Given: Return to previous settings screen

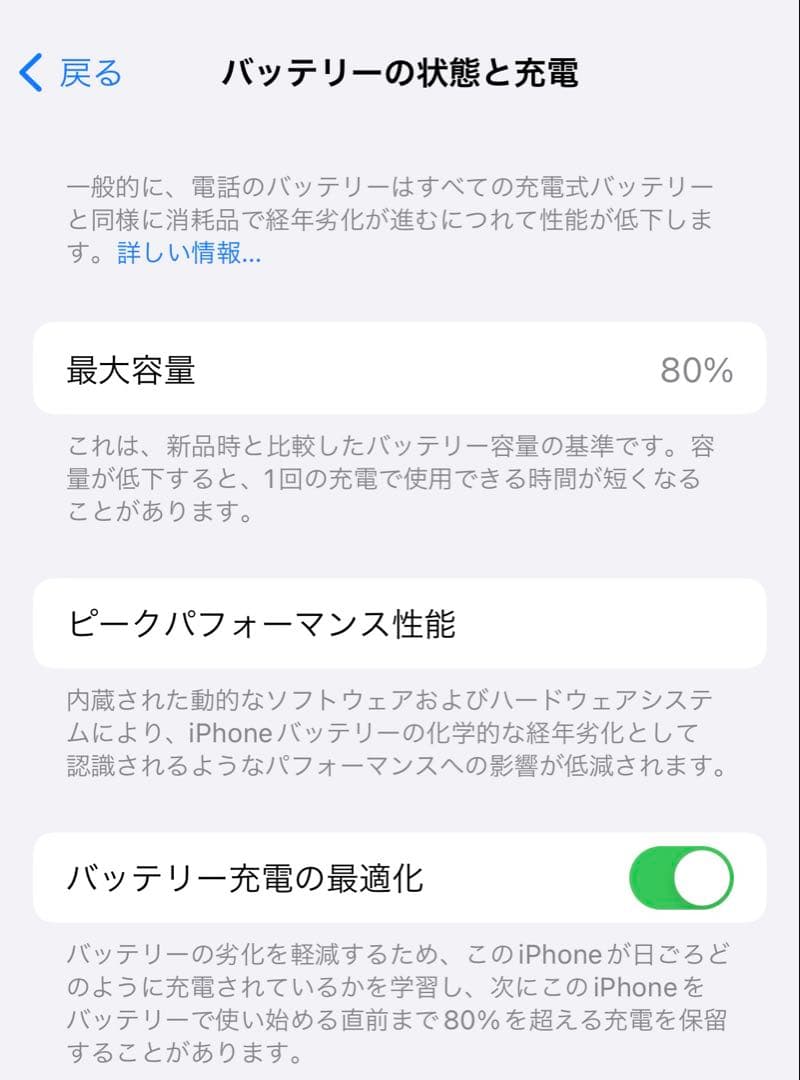Looking at the screenshot, I should (70, 72).
